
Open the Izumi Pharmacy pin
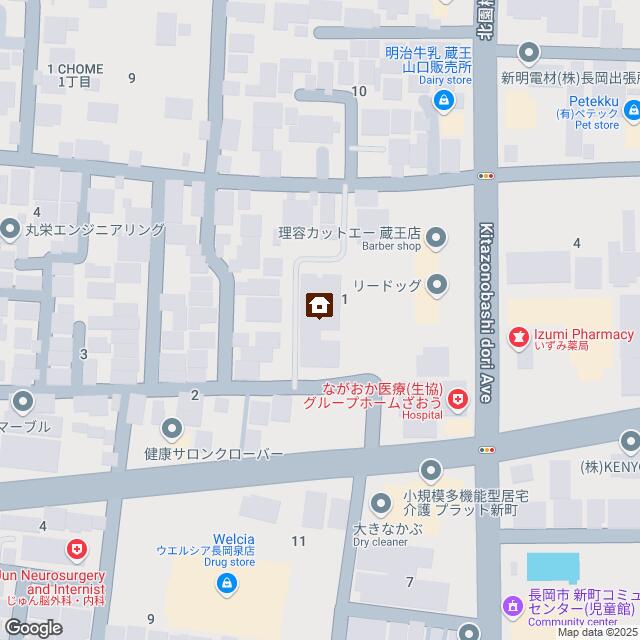pos(518,338)
